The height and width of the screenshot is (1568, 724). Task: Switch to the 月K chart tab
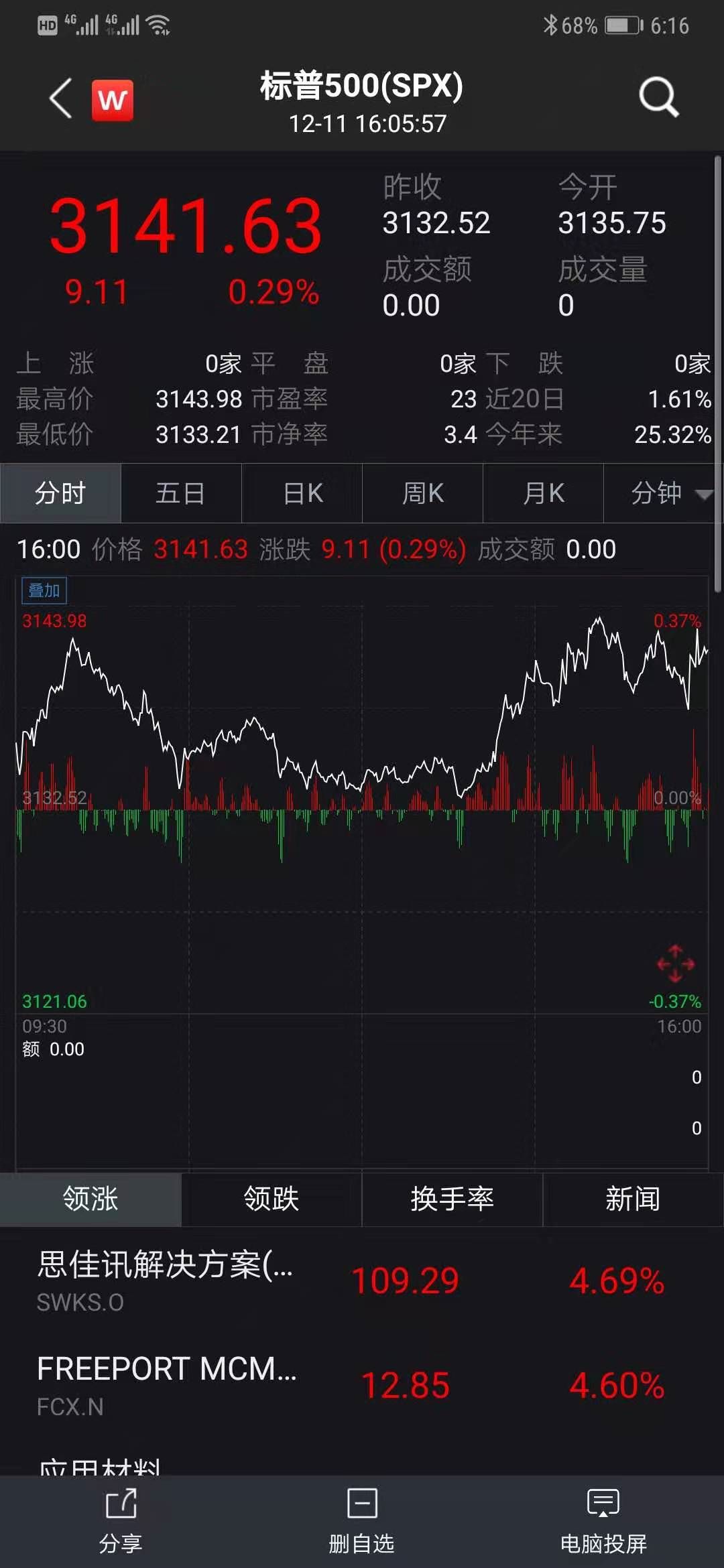pyautogui.click(x=543, y=493)
